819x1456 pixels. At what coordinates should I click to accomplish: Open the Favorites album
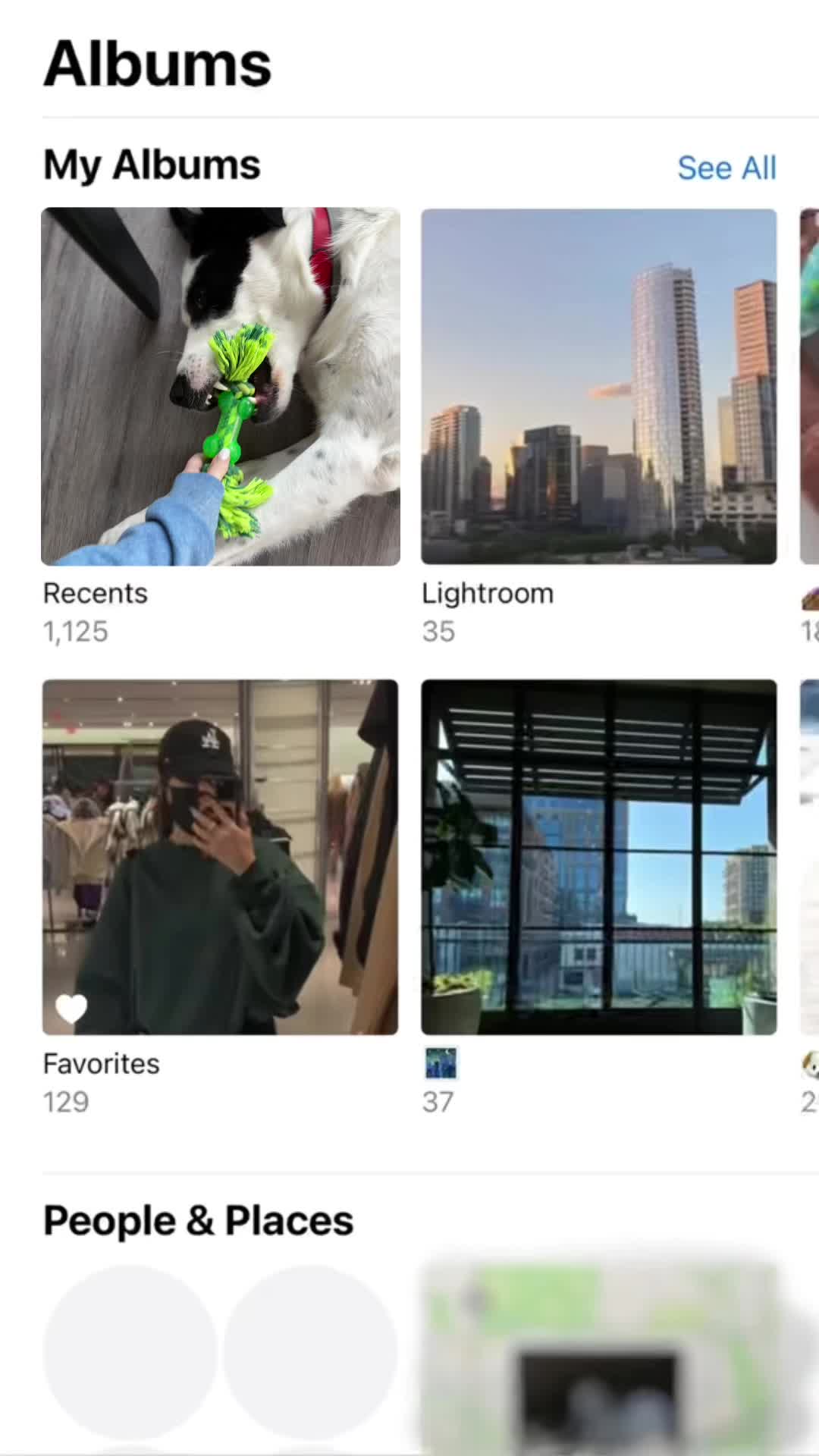[x=221, y=858]
